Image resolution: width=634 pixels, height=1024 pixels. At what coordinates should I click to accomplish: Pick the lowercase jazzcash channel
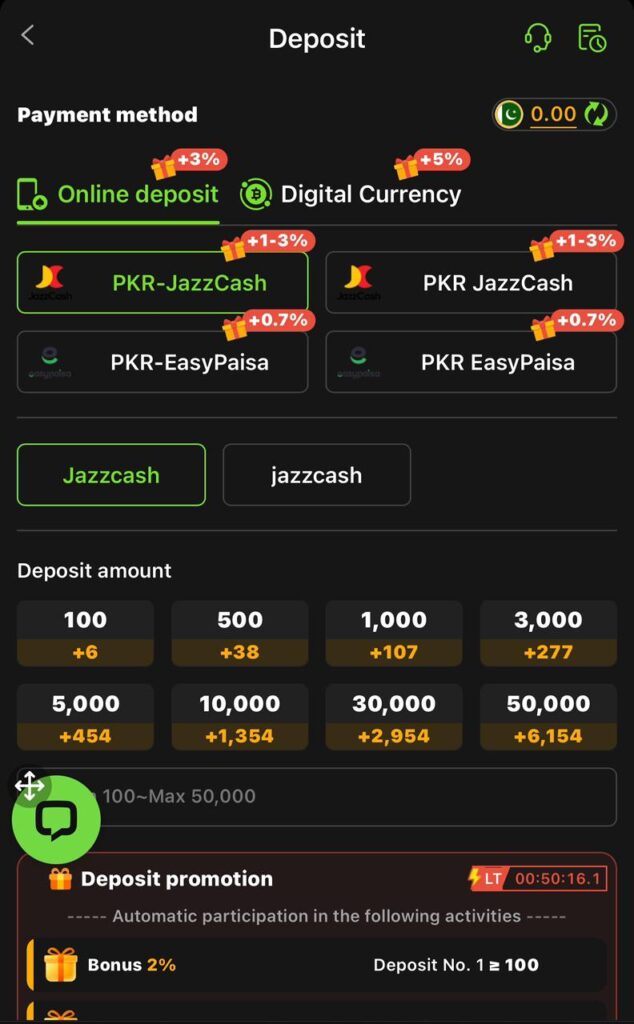pyautogui.click(x=316, y=475)
